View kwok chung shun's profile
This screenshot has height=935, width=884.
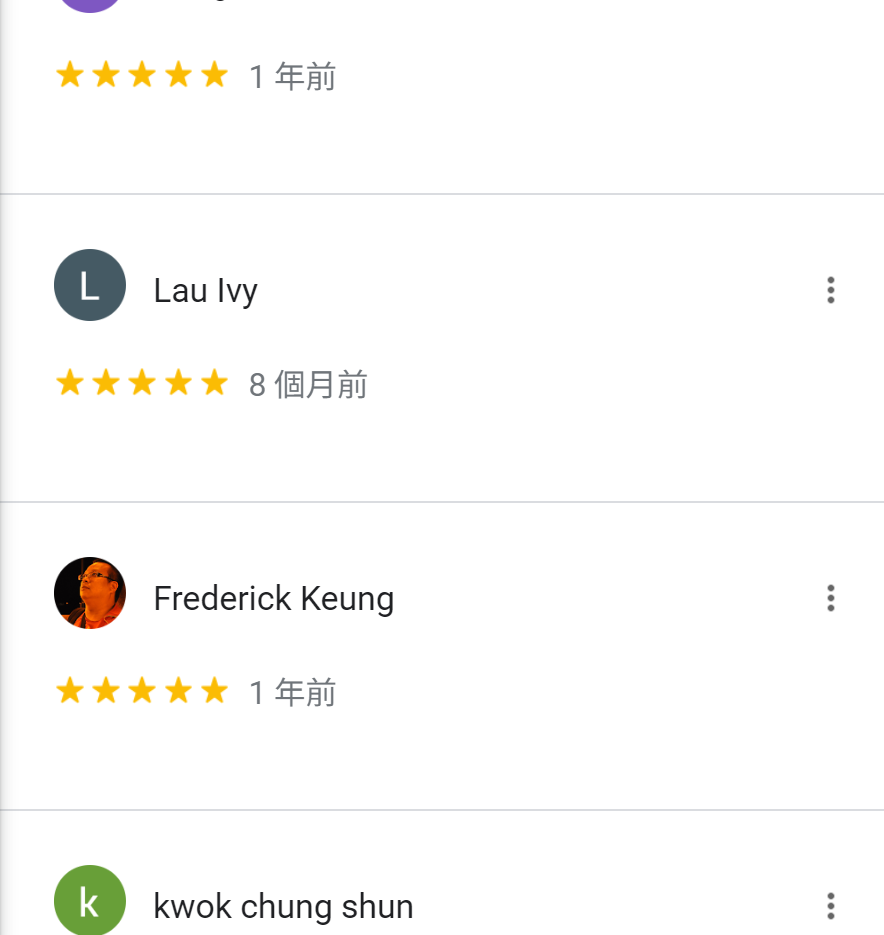[x=283, y=907]
